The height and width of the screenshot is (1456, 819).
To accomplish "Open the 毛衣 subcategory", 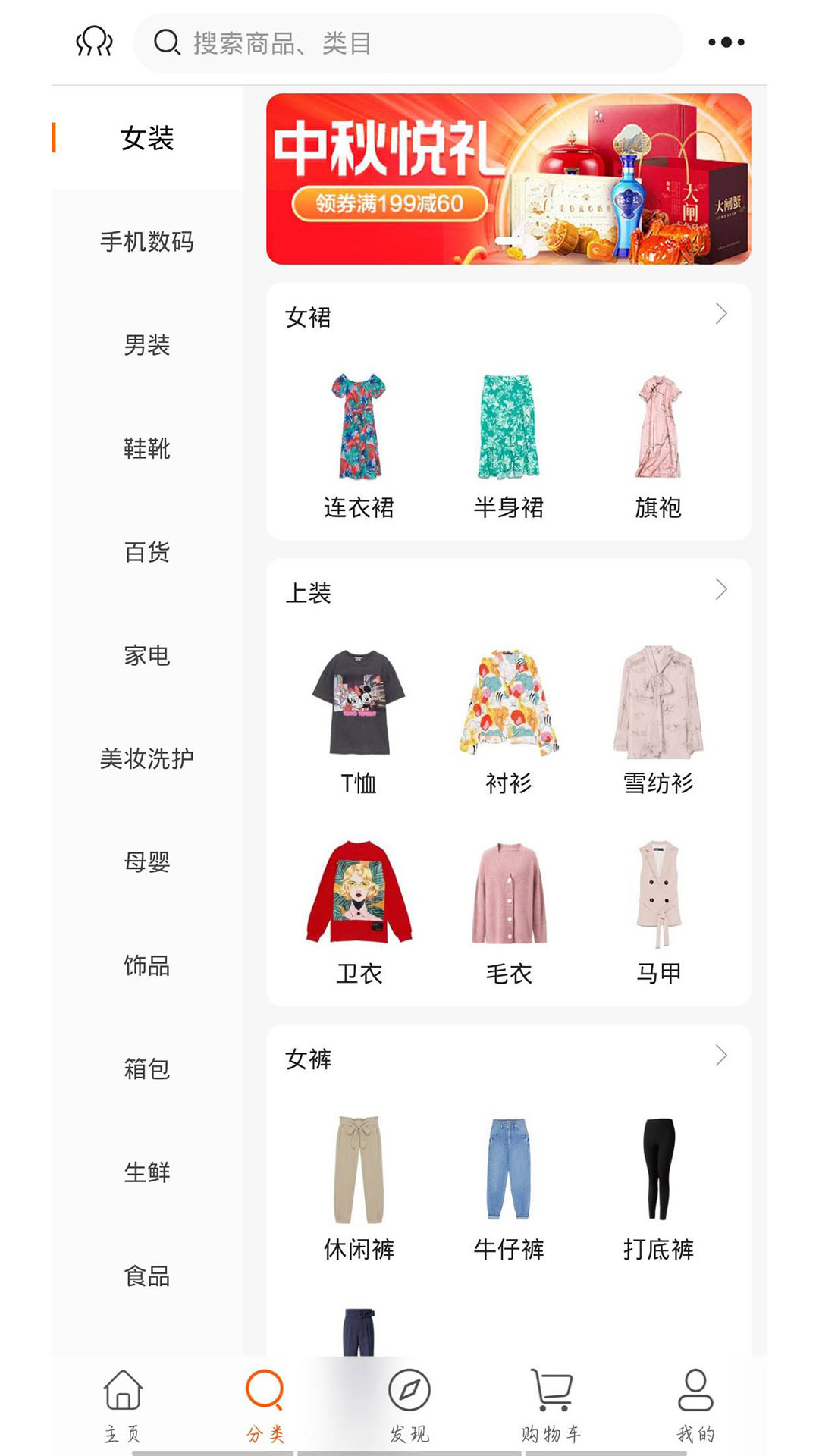I will [509, 910].
